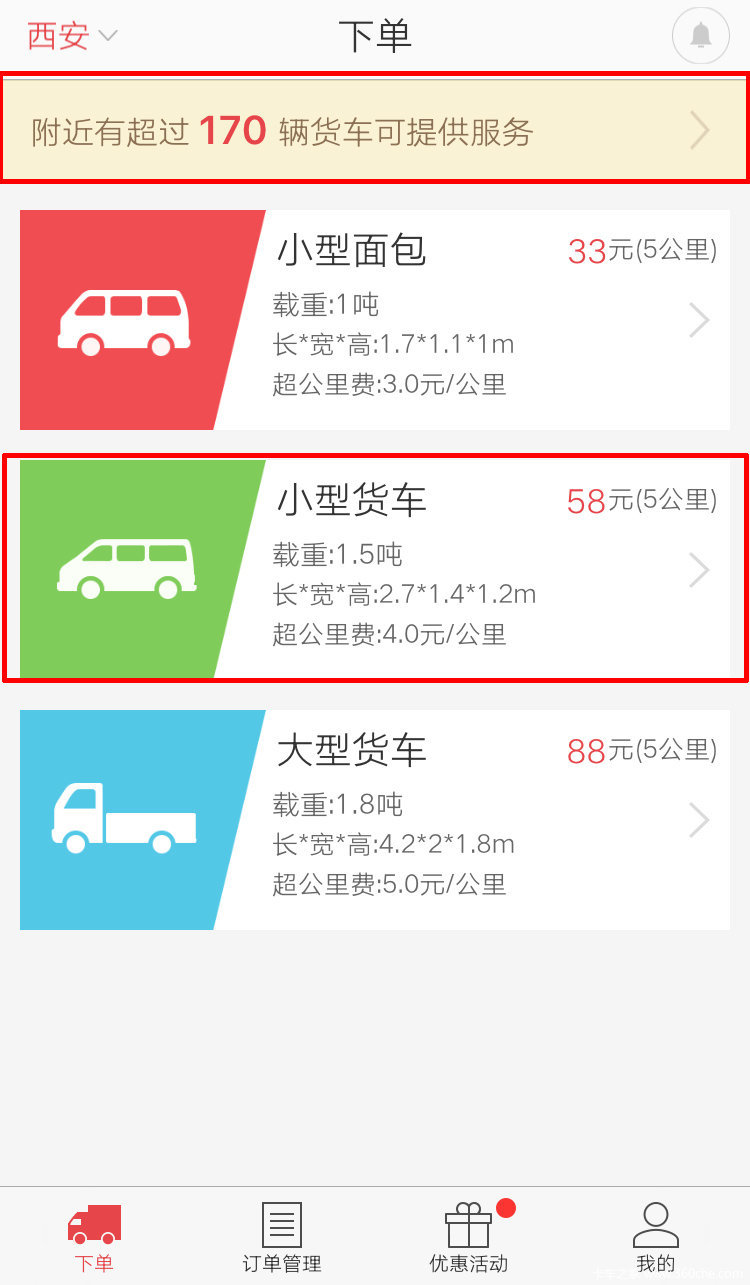Select the 小型面包 vehicle card
This screenshot has height=1285, width=750.
pyautogui.click(x=374, y=320)
